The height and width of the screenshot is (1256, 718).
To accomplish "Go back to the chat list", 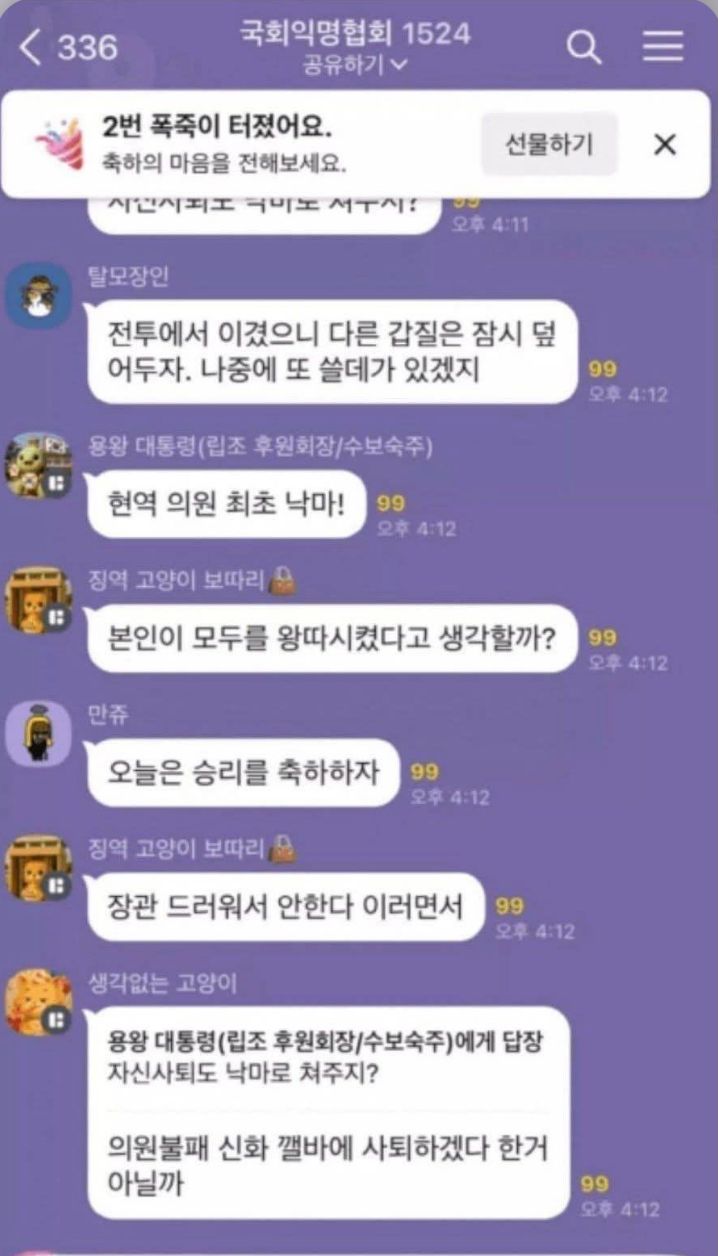I will [32, 47].
